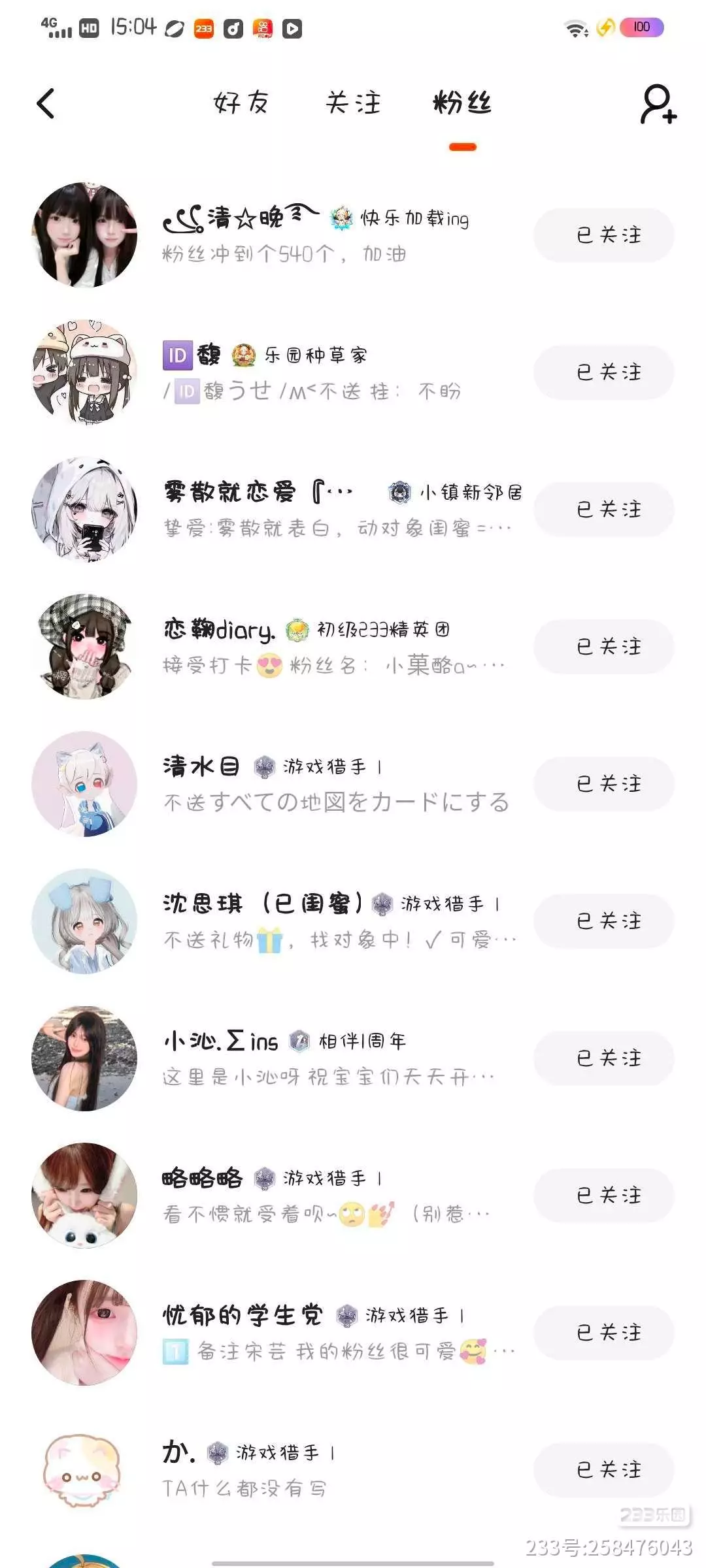
Task: Open the add friend icon
Action: (x=658, y=104)
